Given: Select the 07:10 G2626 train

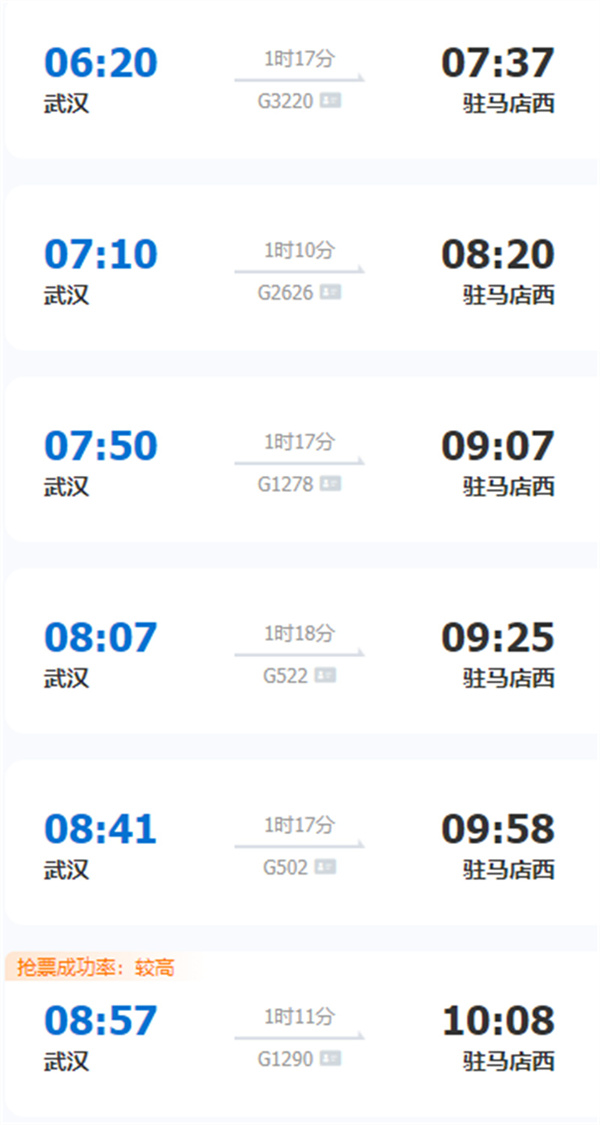Looking at the screenshot, I should point(300,270).
